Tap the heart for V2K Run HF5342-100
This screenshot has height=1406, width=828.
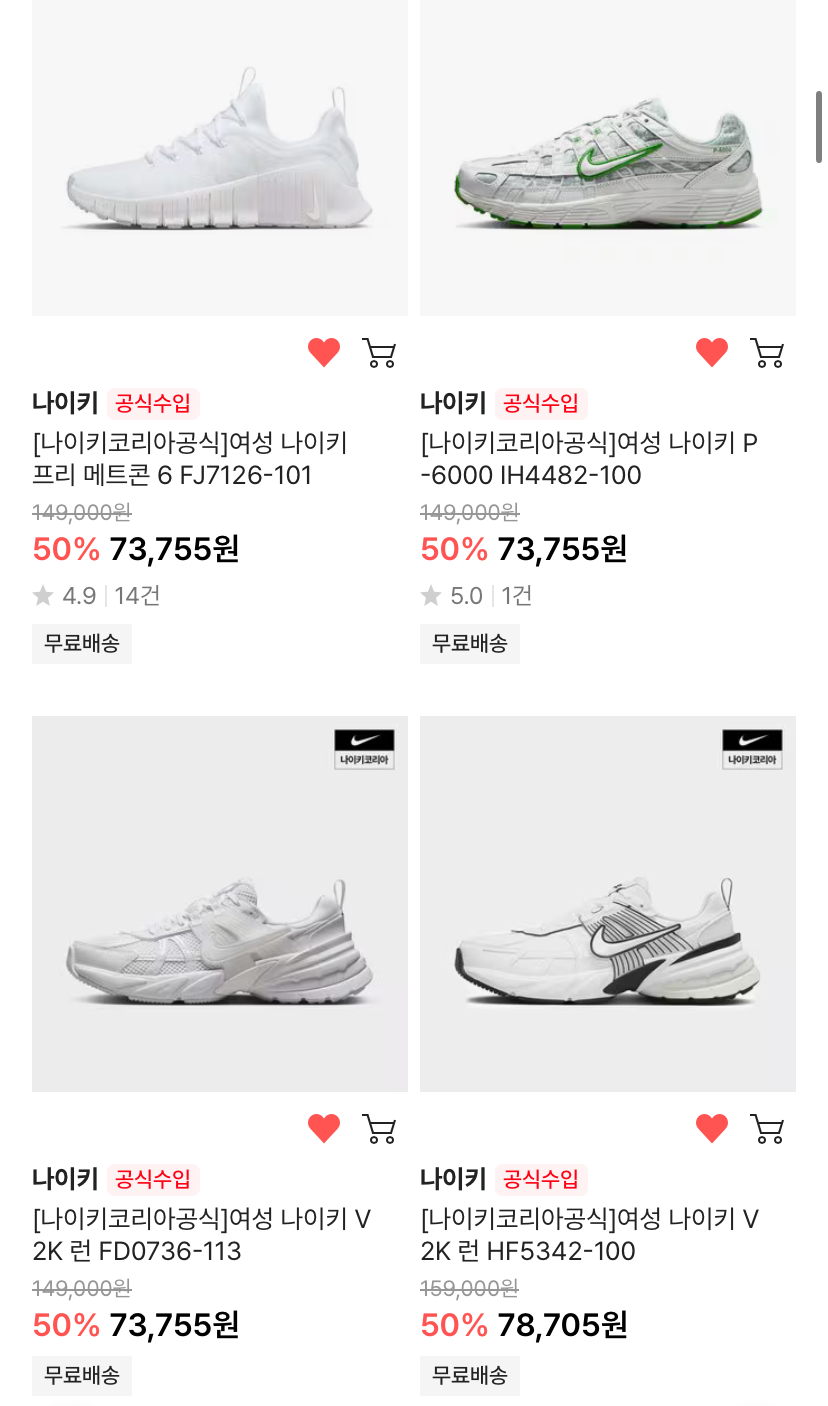(712, 1128)
